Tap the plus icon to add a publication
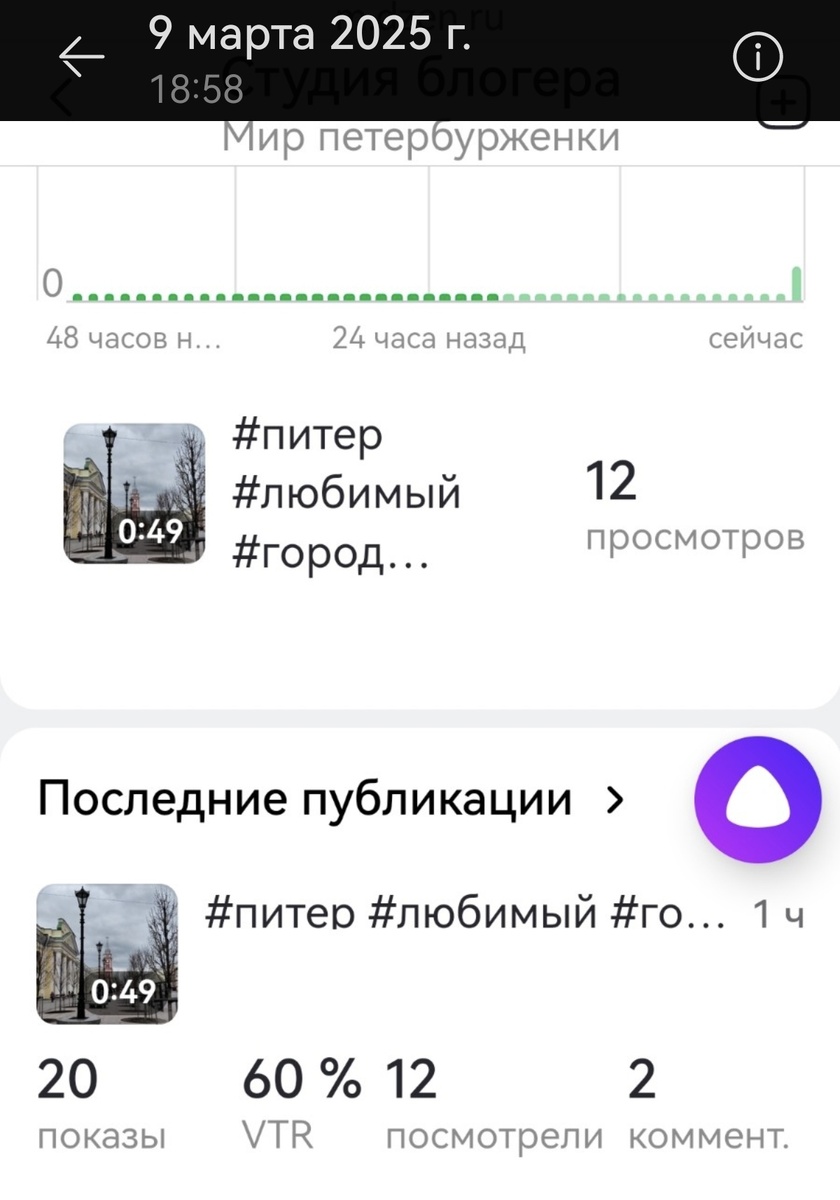The image size is (840, 1200). (x=784, y=103)
